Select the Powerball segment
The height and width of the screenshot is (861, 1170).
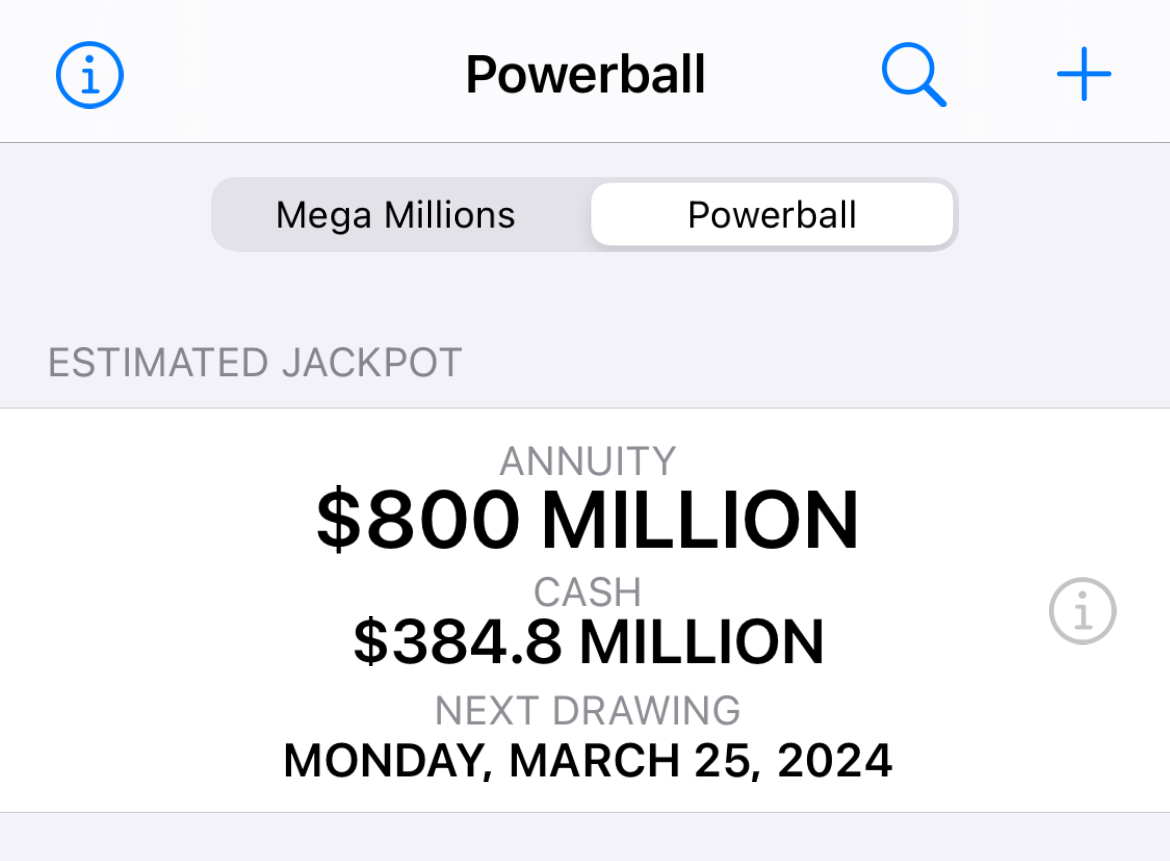(x=772, y=215)
